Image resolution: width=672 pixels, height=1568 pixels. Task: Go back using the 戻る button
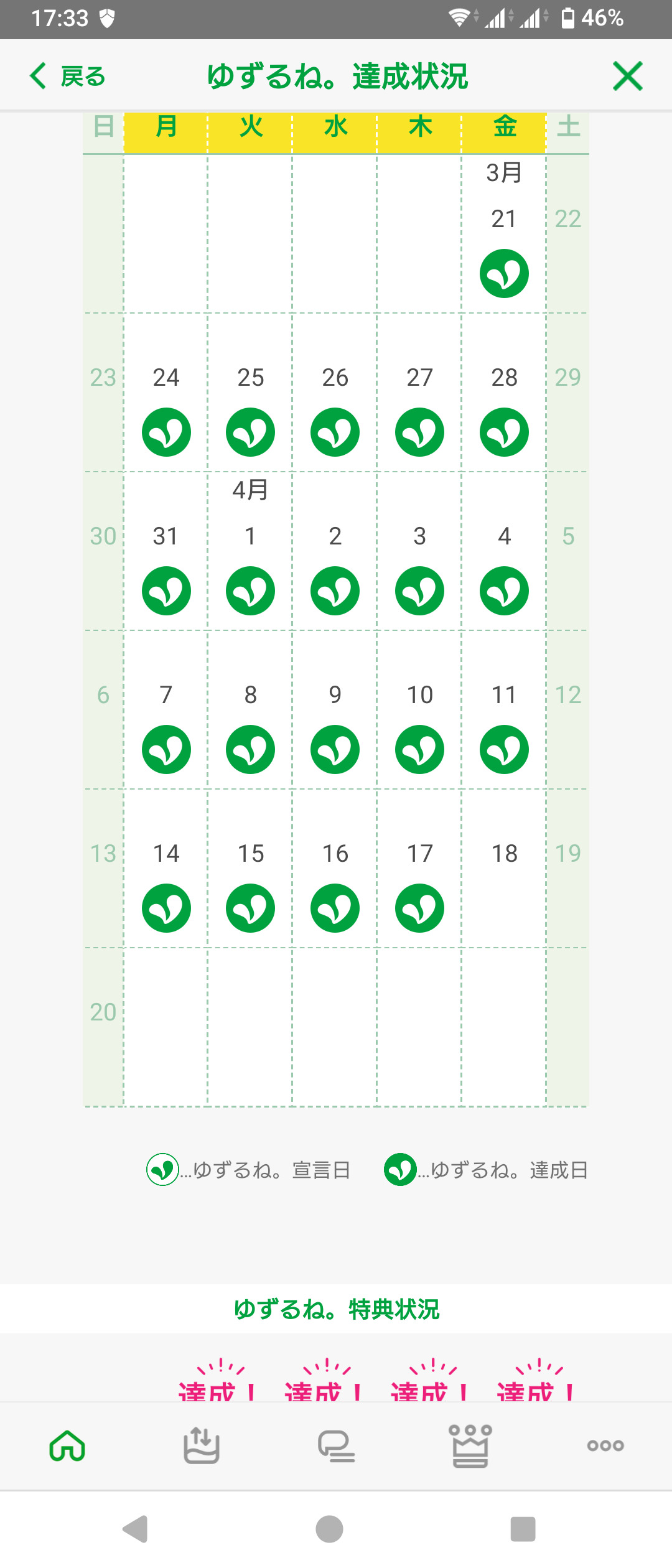click(68, 77)
